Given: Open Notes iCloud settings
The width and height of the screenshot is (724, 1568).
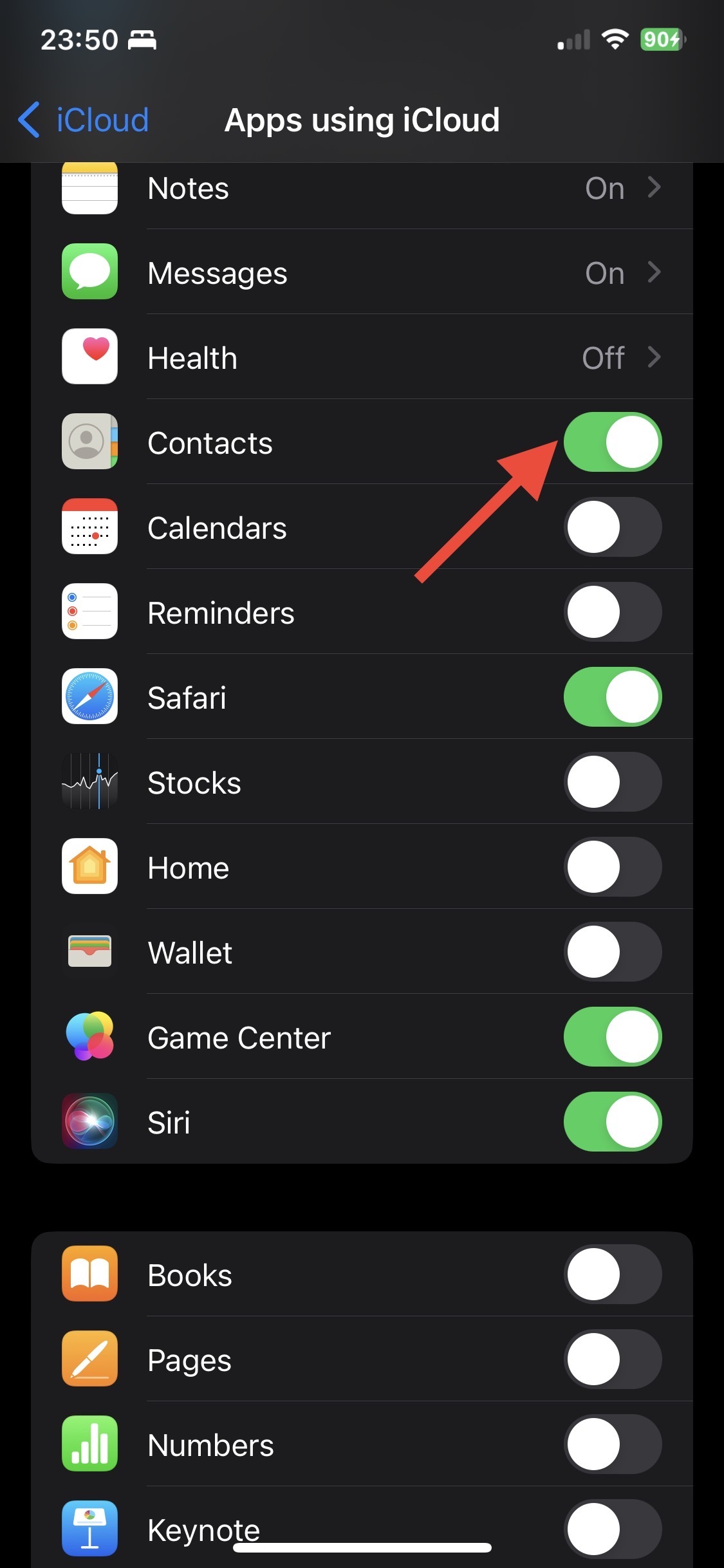Looking at the screenshot, I should [x=362, y=189].
